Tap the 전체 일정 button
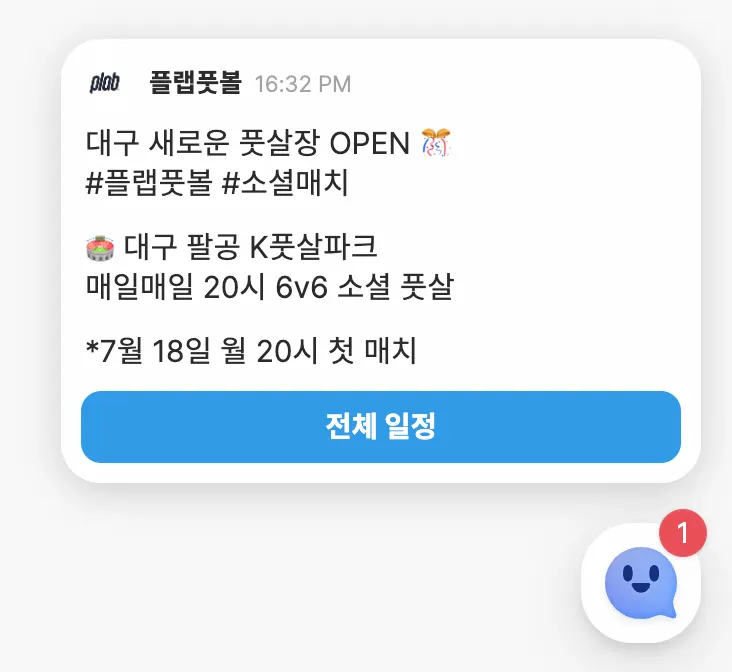732x672 pixels. point(380,427)
